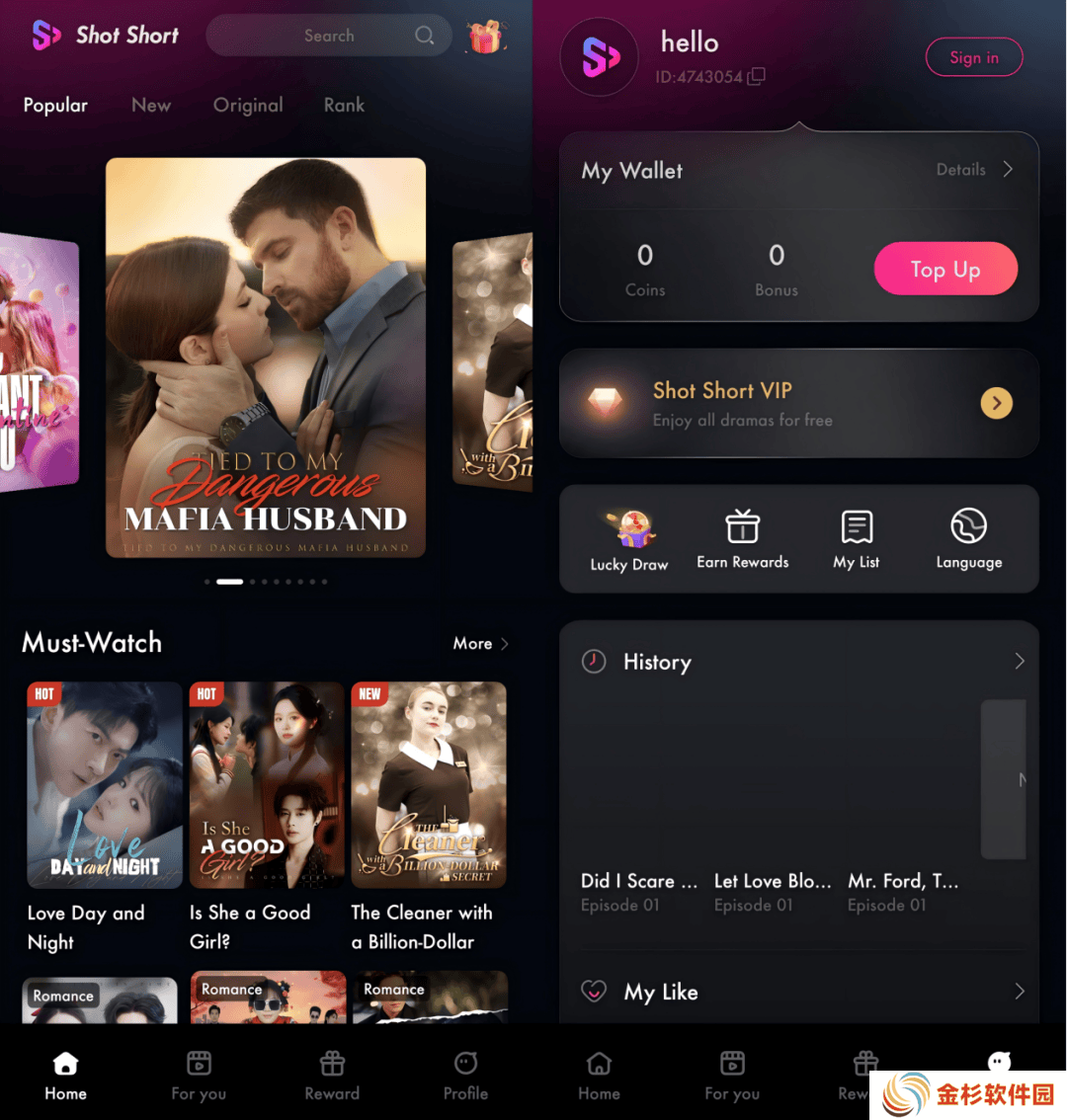Open Love Day and Night drama
This screenshot has width=1067, height=1120.
(105, 785)
